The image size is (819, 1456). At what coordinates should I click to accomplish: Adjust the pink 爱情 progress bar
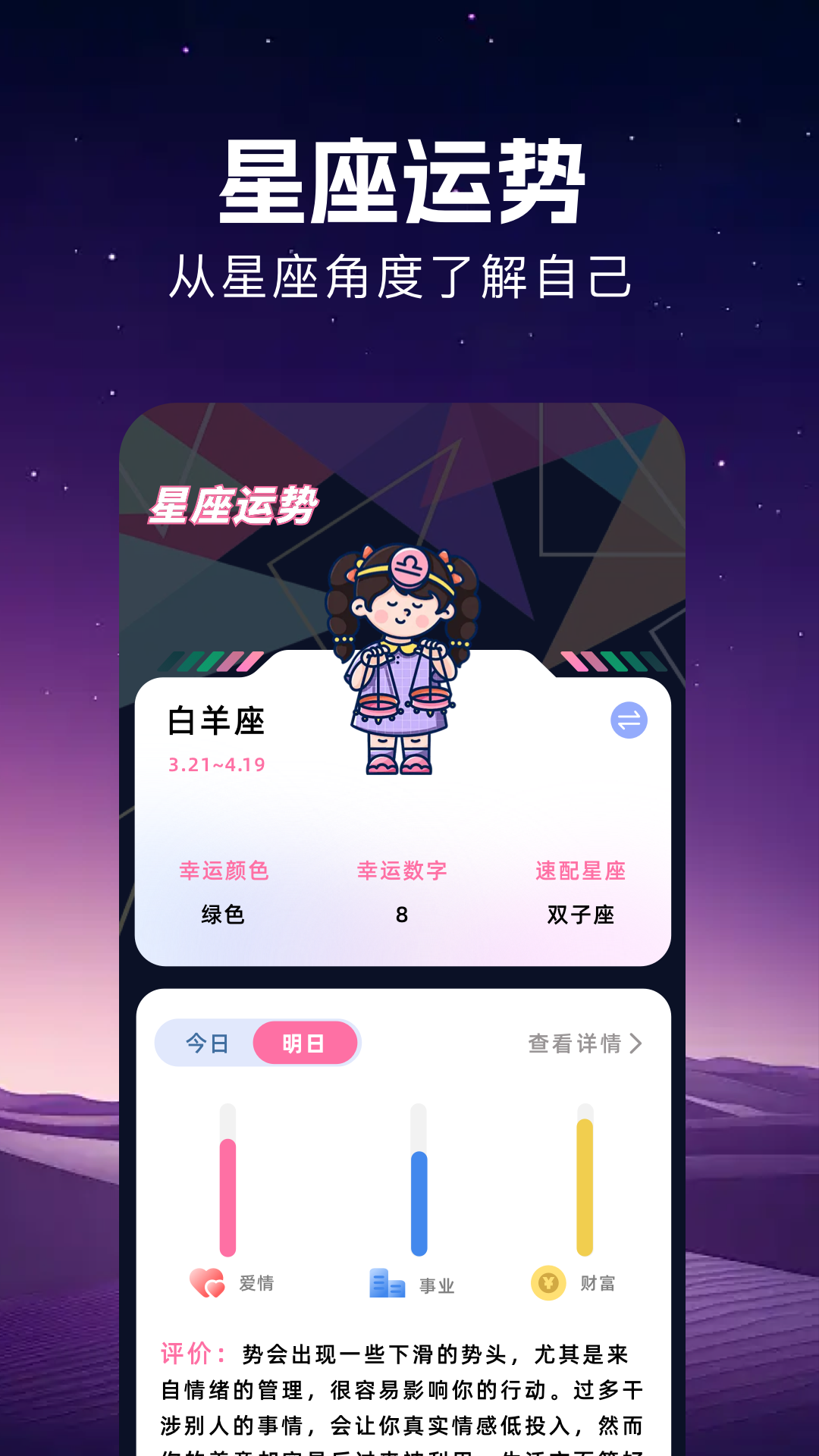[x=226, y=1183]
